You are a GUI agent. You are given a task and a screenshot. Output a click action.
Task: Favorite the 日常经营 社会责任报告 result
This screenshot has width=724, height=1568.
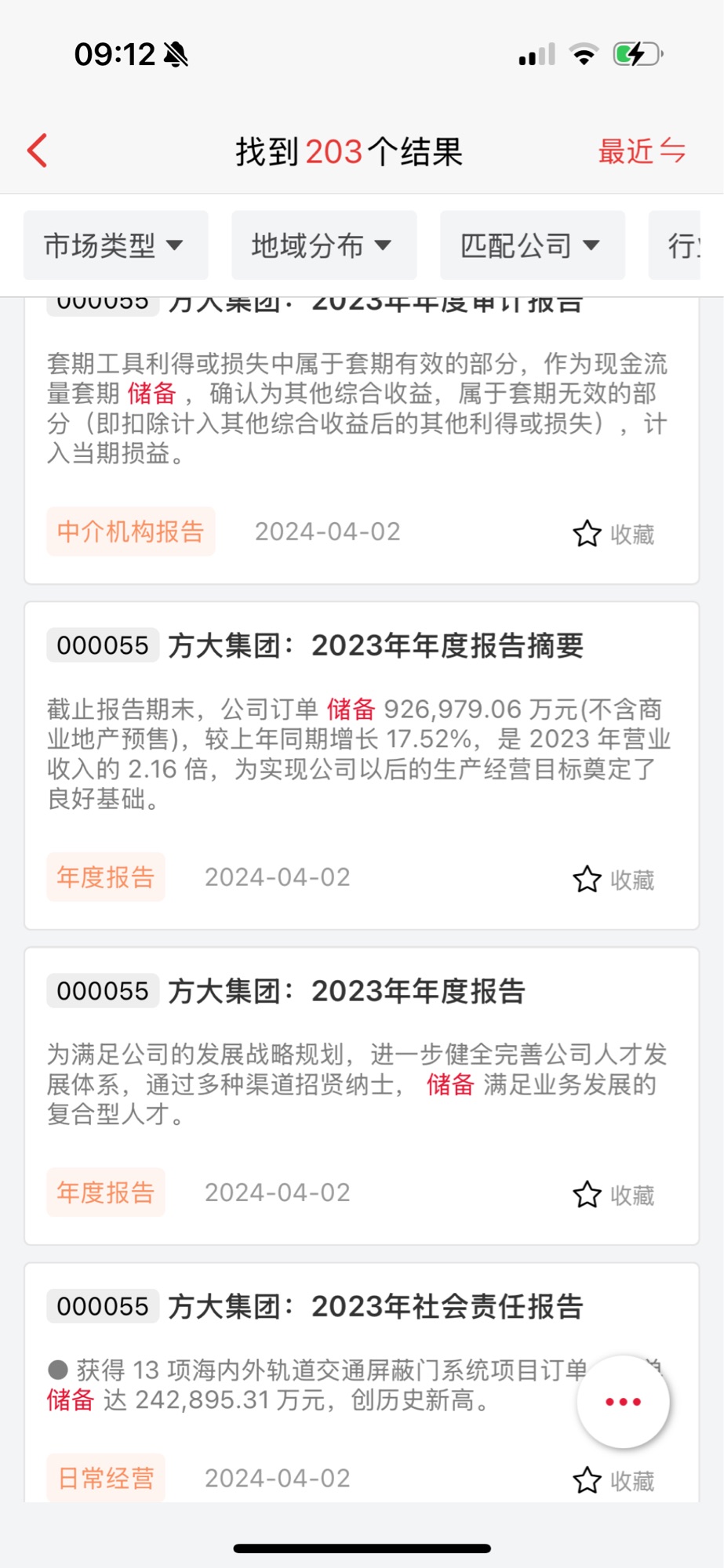point(613,1480)
